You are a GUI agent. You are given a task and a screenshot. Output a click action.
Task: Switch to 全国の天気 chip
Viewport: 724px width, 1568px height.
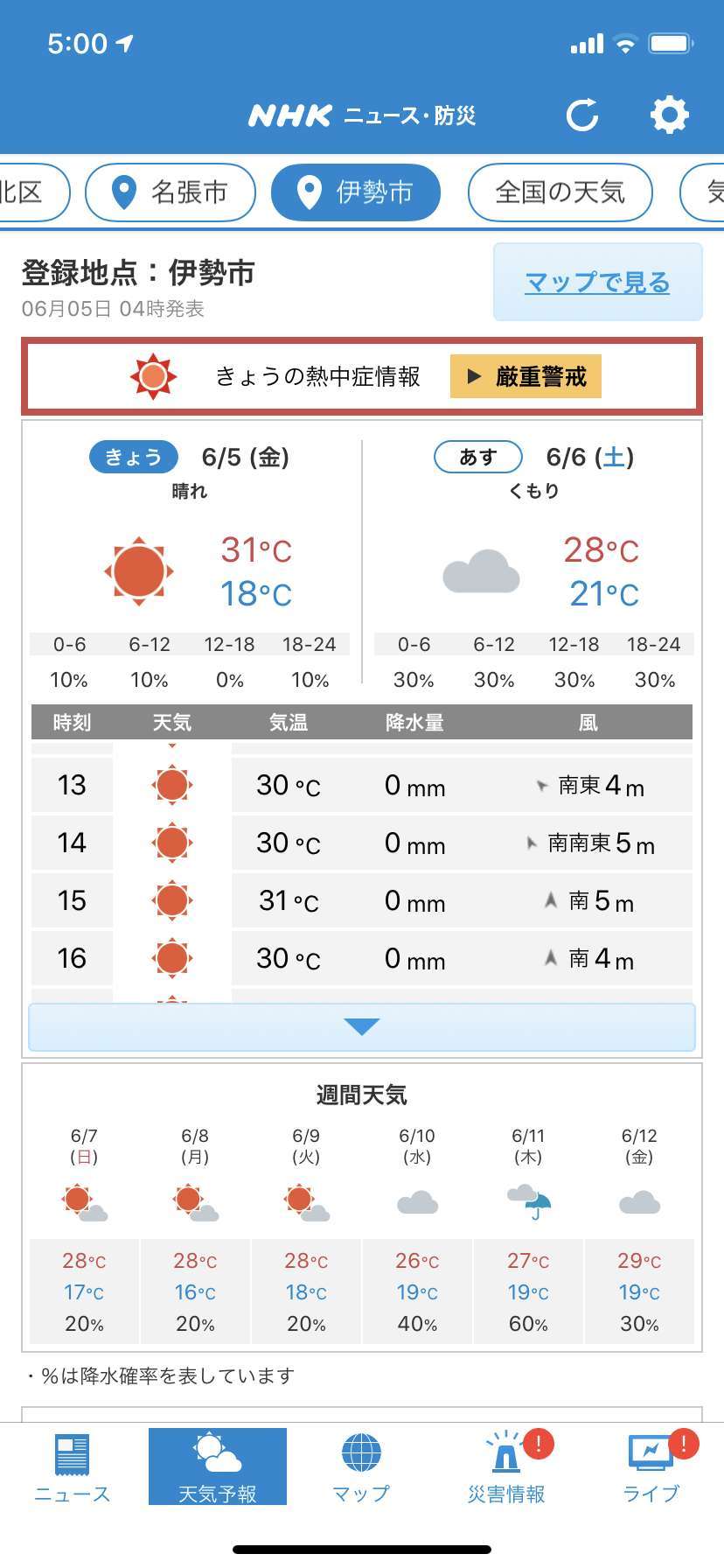pos(560,192)
